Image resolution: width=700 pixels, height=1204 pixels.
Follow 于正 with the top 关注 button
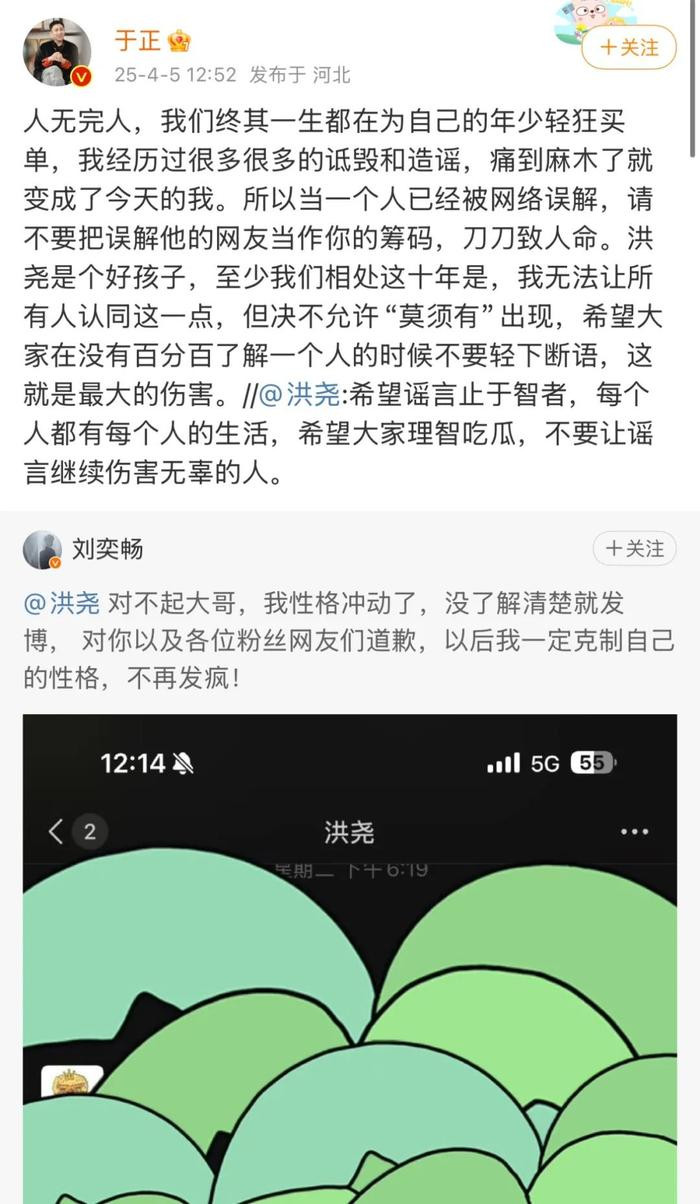(x=629, y=47)
